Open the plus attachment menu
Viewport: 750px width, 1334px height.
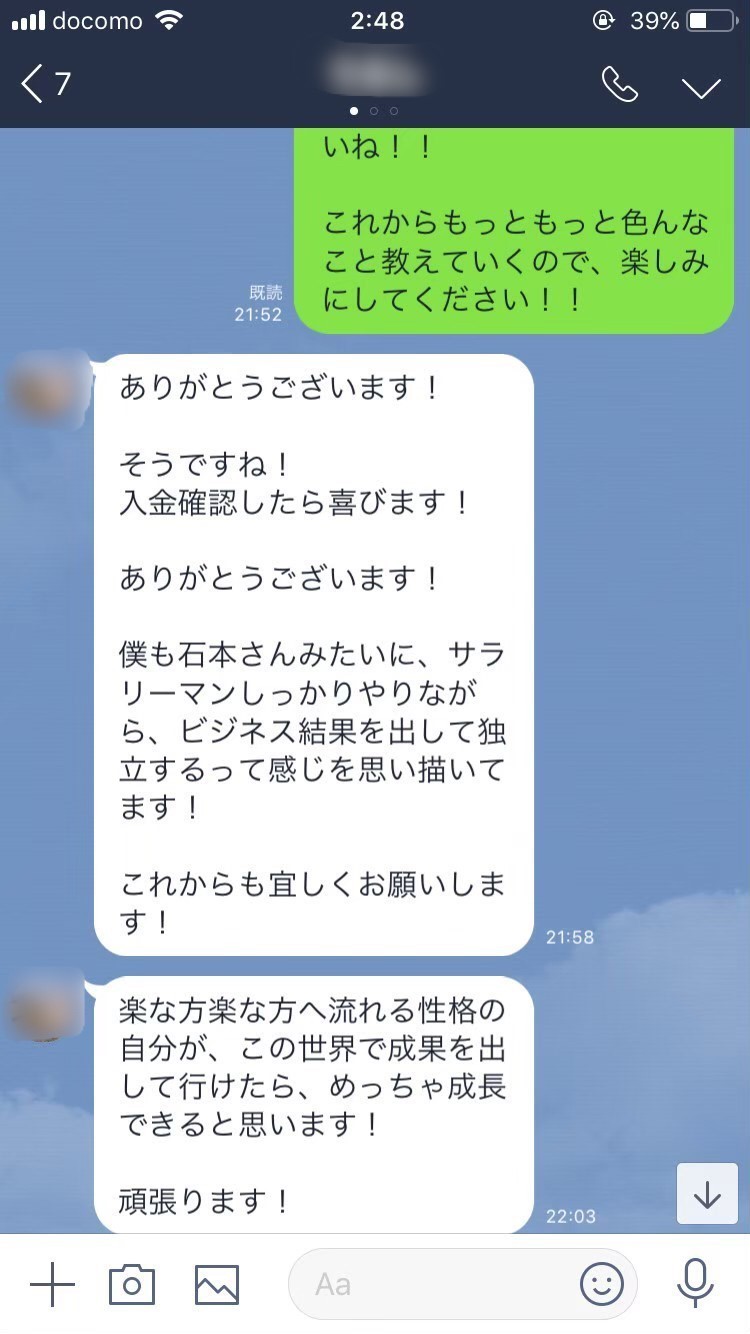pos(52,1284)
